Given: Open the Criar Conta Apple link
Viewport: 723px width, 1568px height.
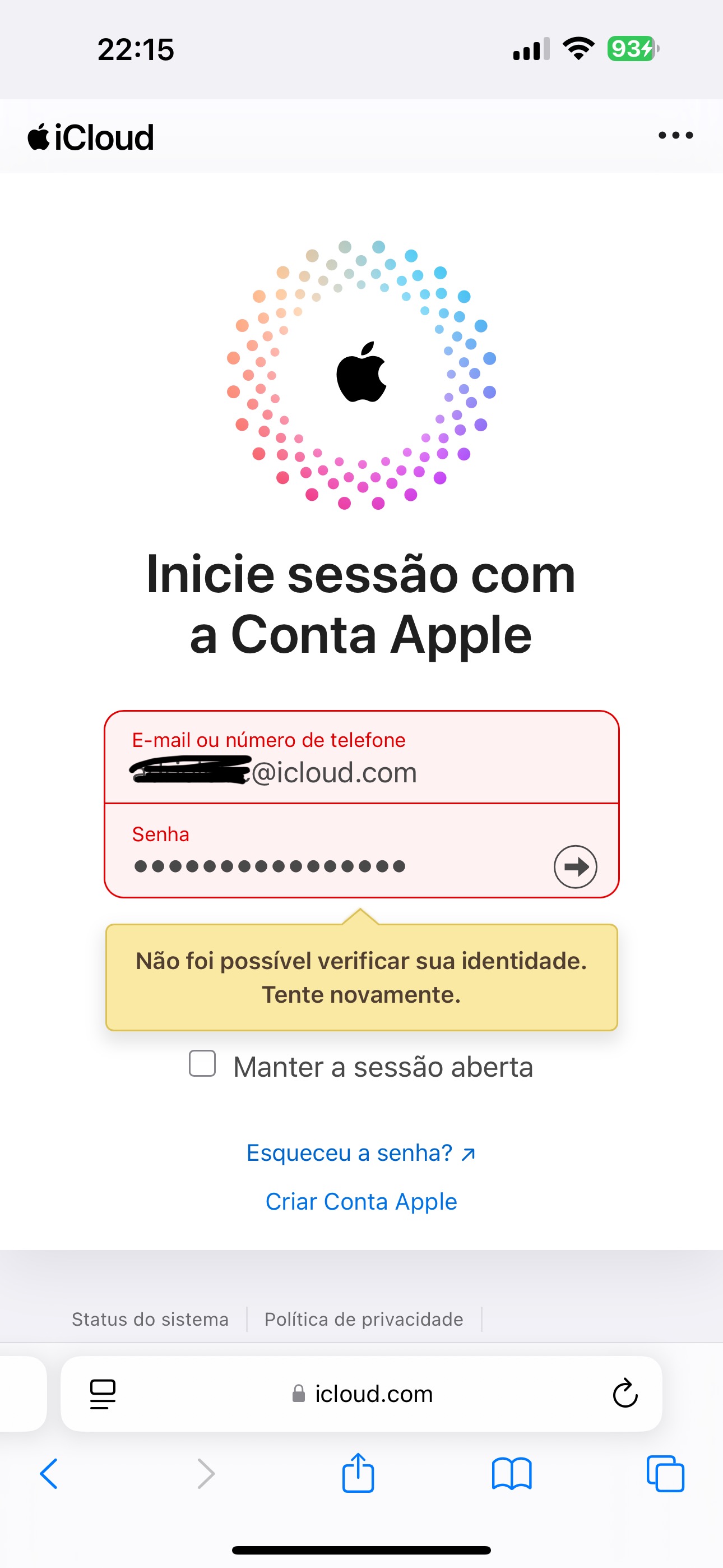Looking at the screenshot, I should 361,1202.
